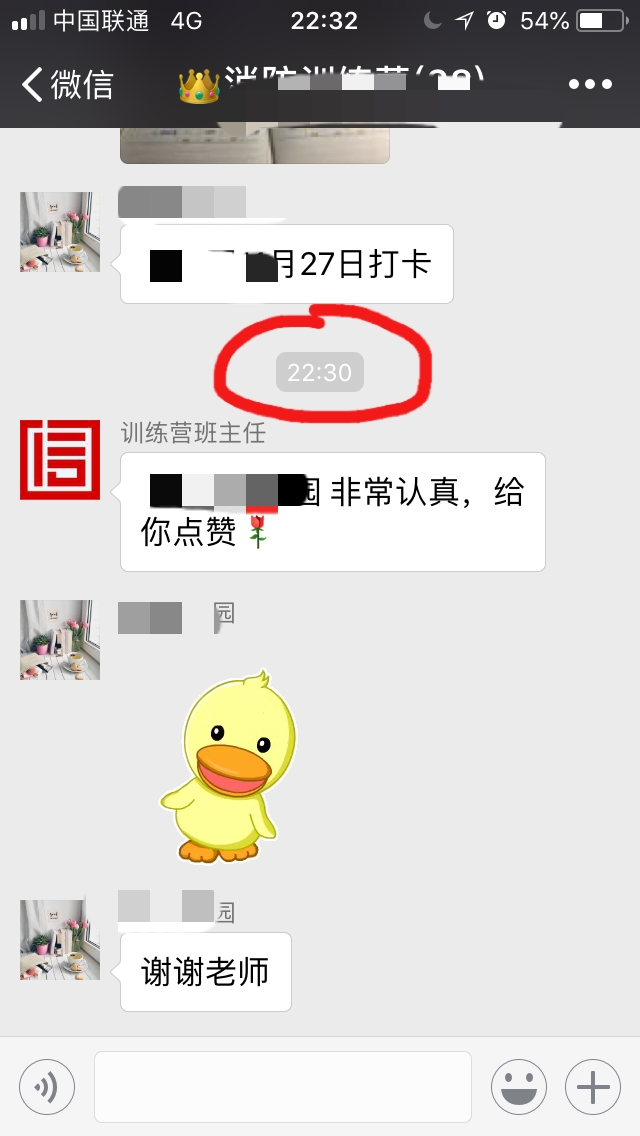The width and height of the screenshot is (640, 1136).
Task: Open the emoji sticker panel
Action: 518,1087
